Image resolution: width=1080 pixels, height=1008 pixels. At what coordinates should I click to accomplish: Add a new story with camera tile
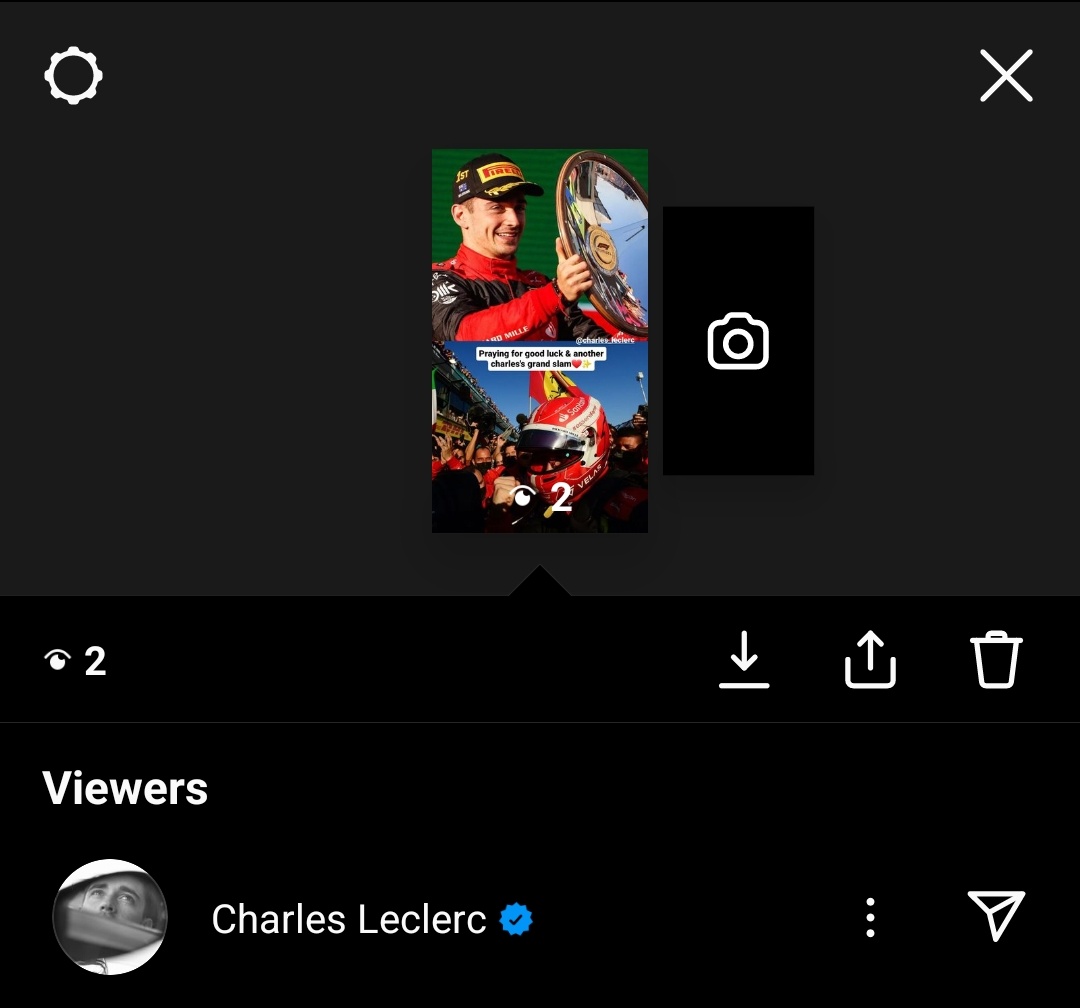tap(738, 340)
